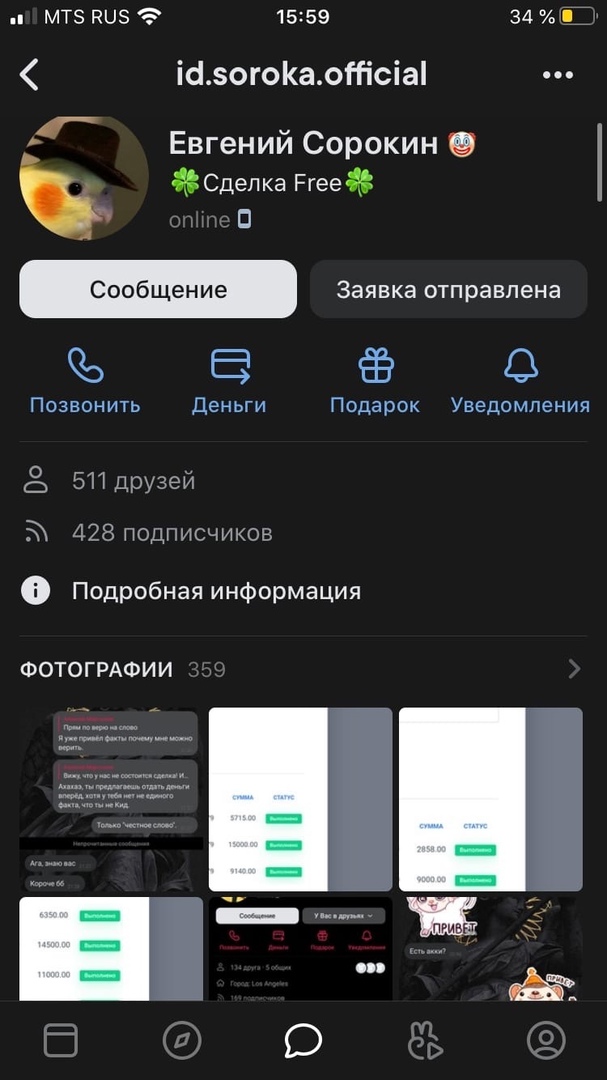Open the photo showing sum 6350.00

click(x=111, y=948)
